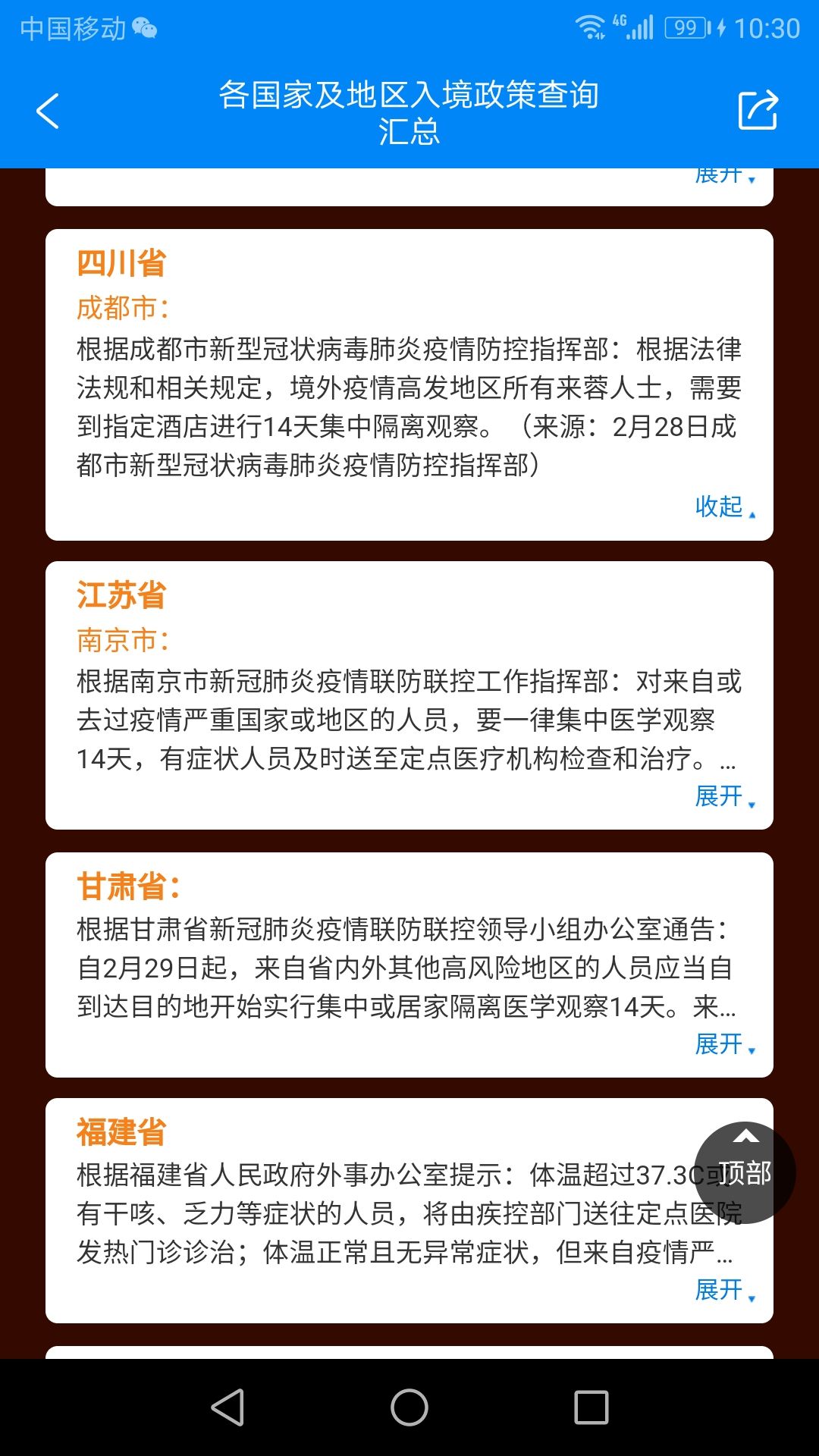The image size is (819, 1456).
Task: Go back from the entry policy page
Action: click(48, 111)
